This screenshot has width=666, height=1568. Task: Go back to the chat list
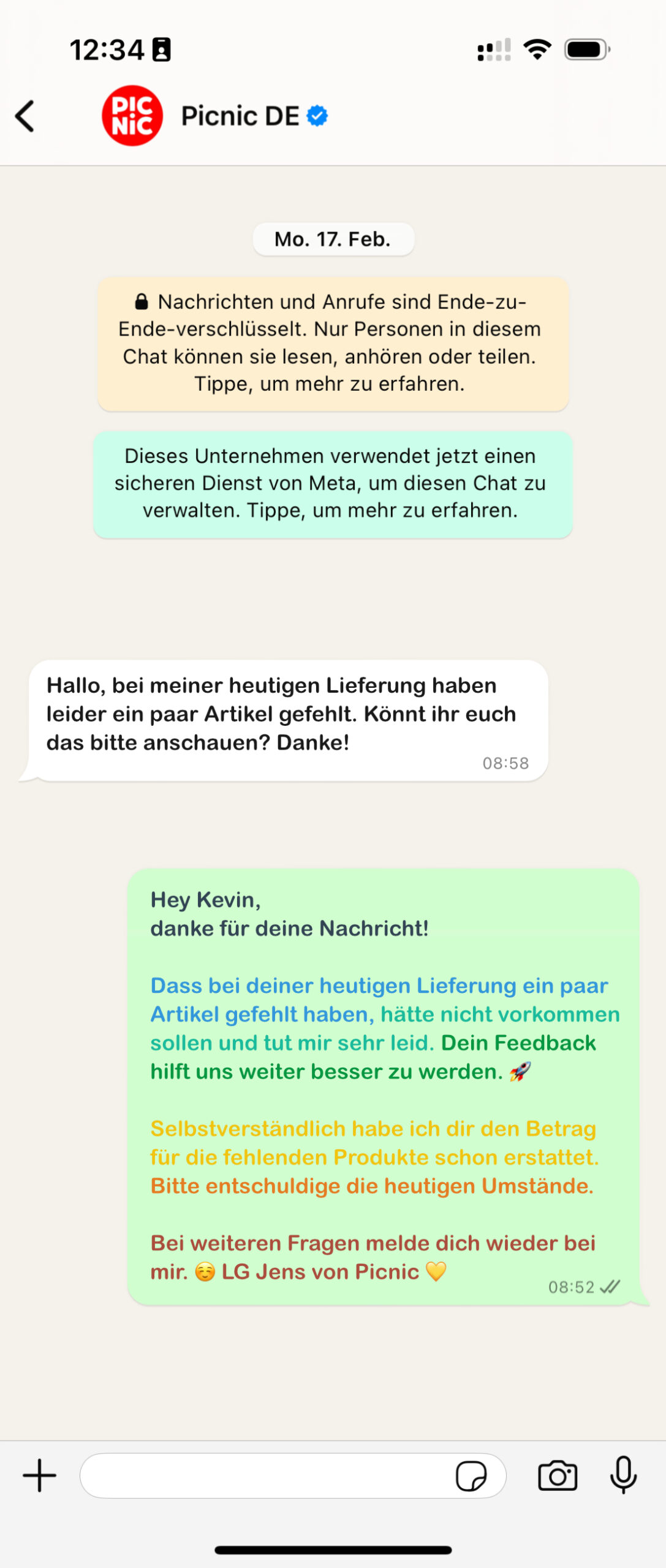[x=25, y=116]
